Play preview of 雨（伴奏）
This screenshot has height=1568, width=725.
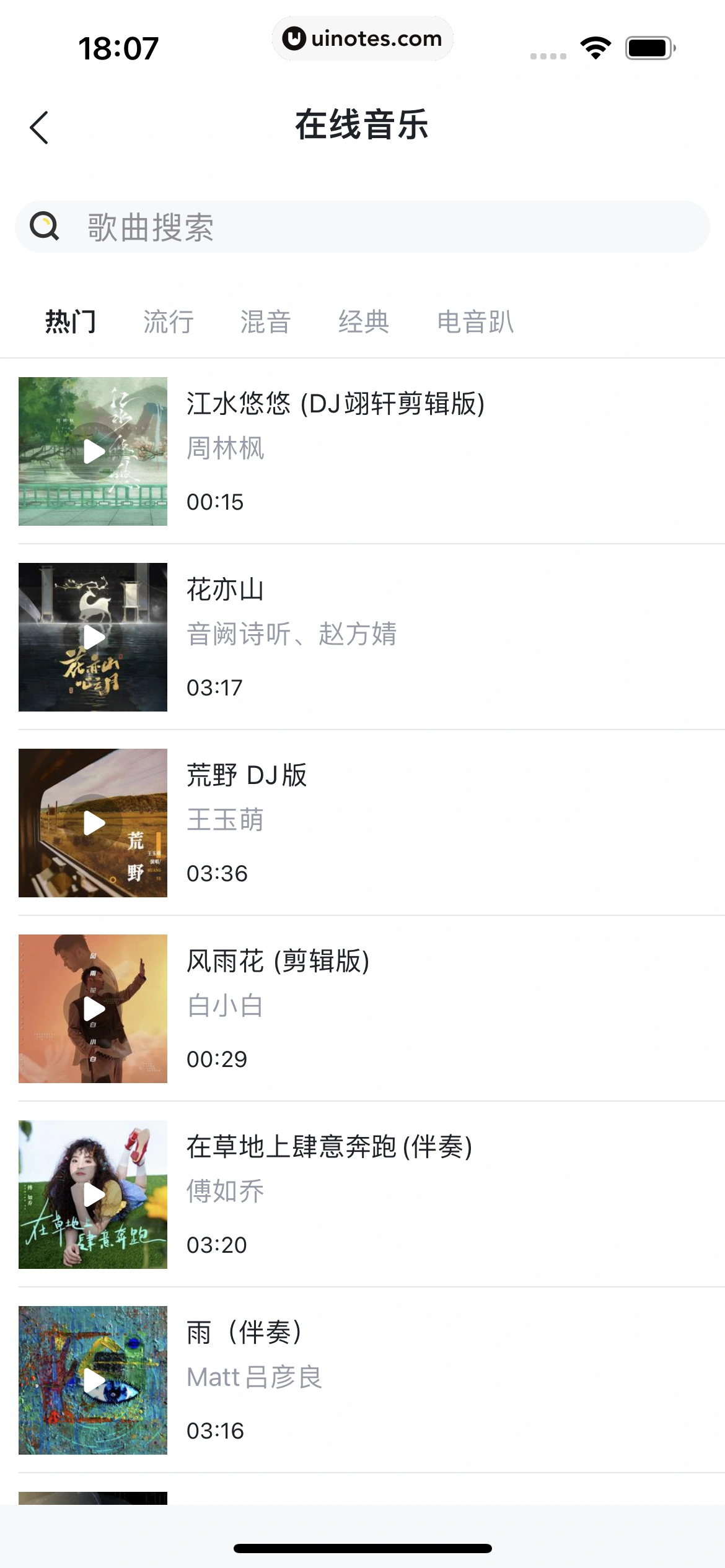[94, 1380]
